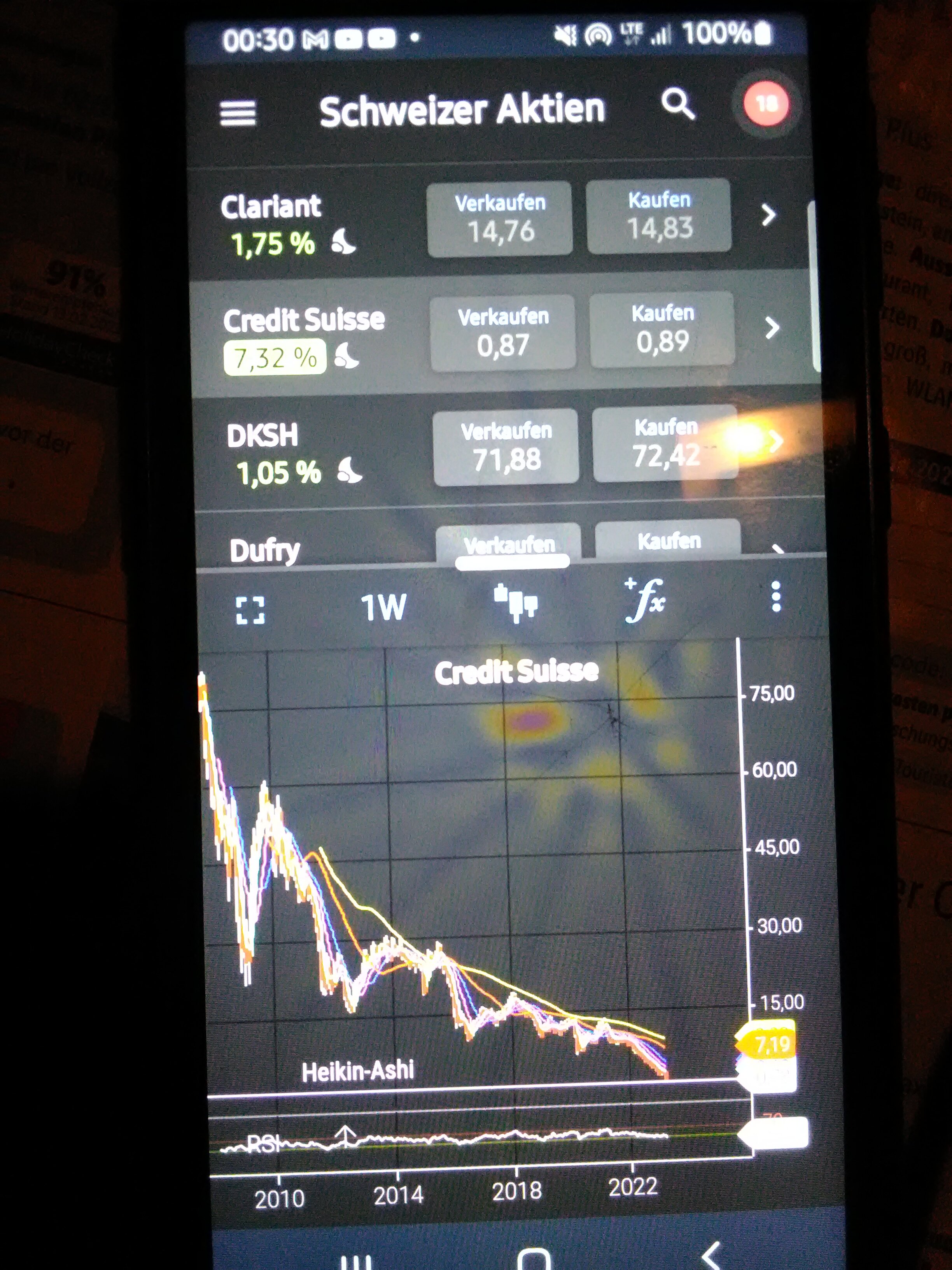Open DKSH details chevron
Image resolution: width=952 pixels, height=1270 pixels.
click(x=775, y=442)
